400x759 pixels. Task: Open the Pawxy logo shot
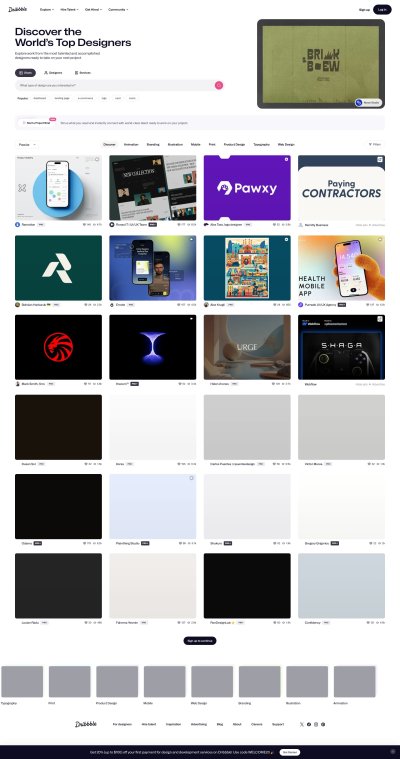click(x=247, y=188)
